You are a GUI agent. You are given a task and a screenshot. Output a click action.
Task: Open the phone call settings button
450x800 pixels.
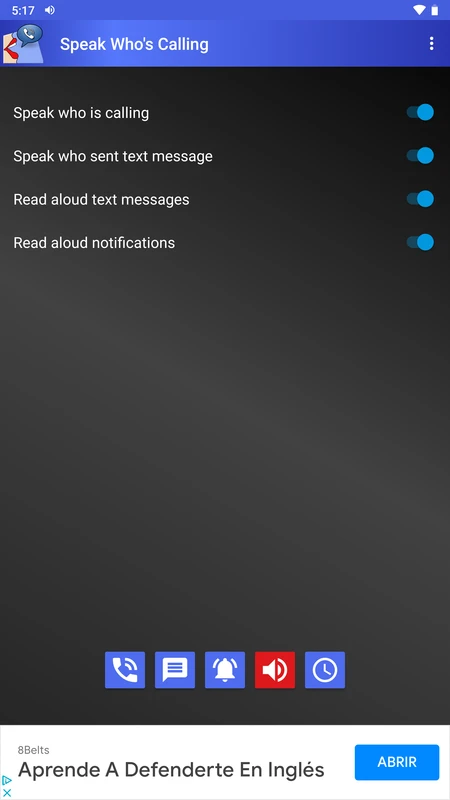(125, 670)
